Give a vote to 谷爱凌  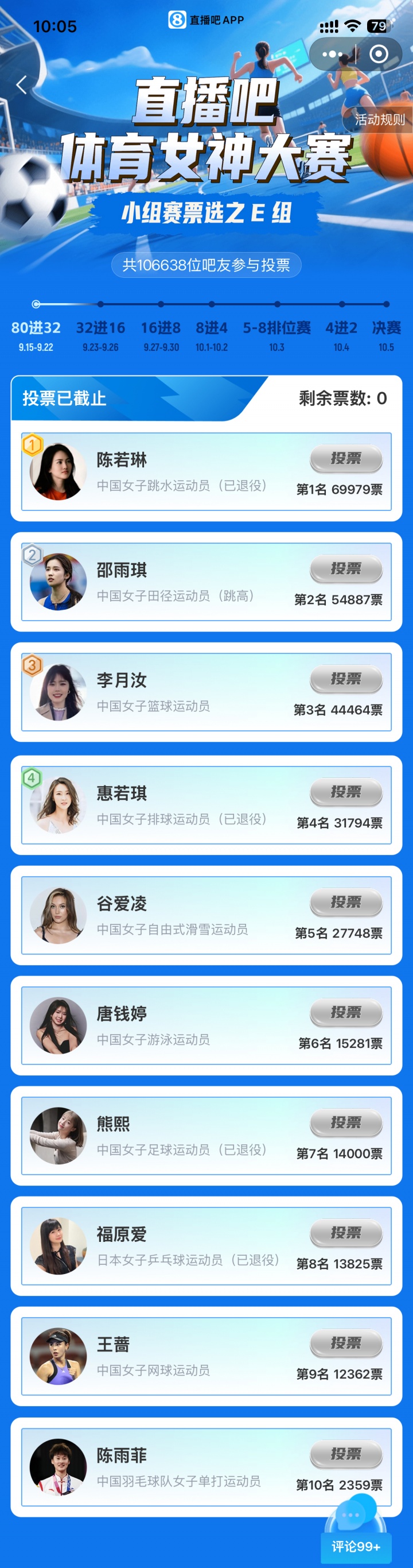[346, 902]
